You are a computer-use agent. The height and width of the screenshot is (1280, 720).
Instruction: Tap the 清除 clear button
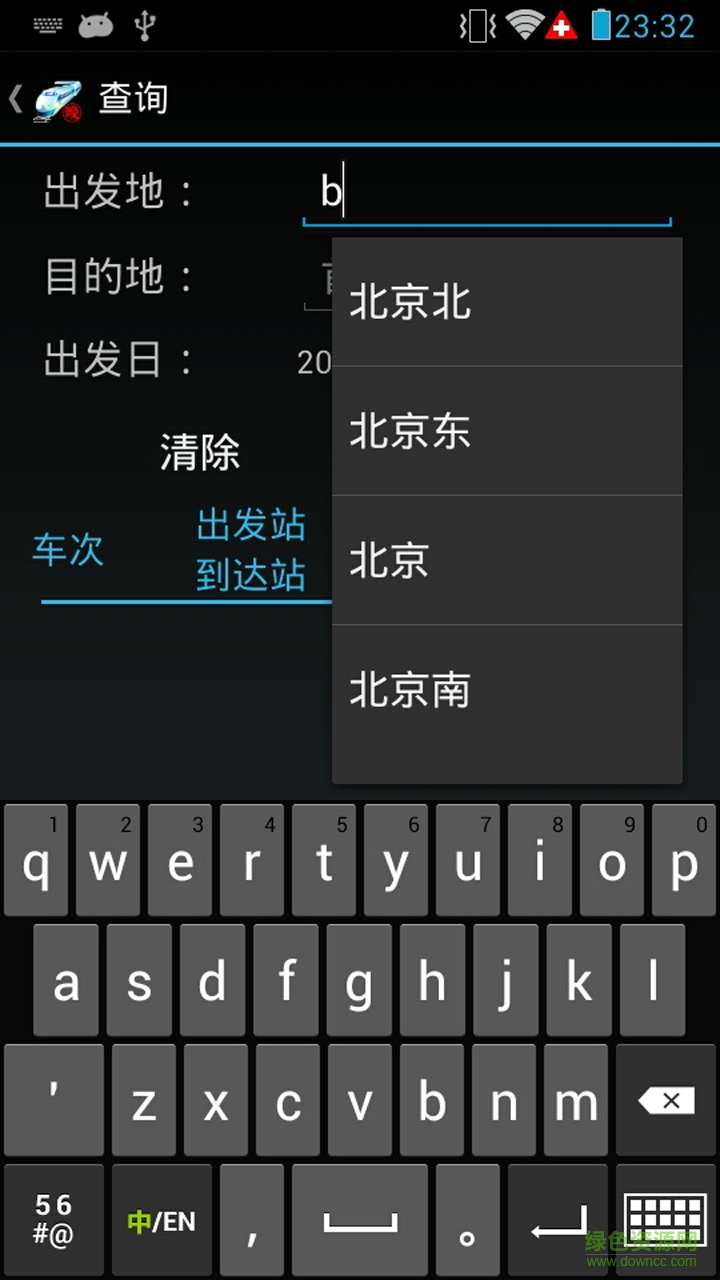click(200, 453)
